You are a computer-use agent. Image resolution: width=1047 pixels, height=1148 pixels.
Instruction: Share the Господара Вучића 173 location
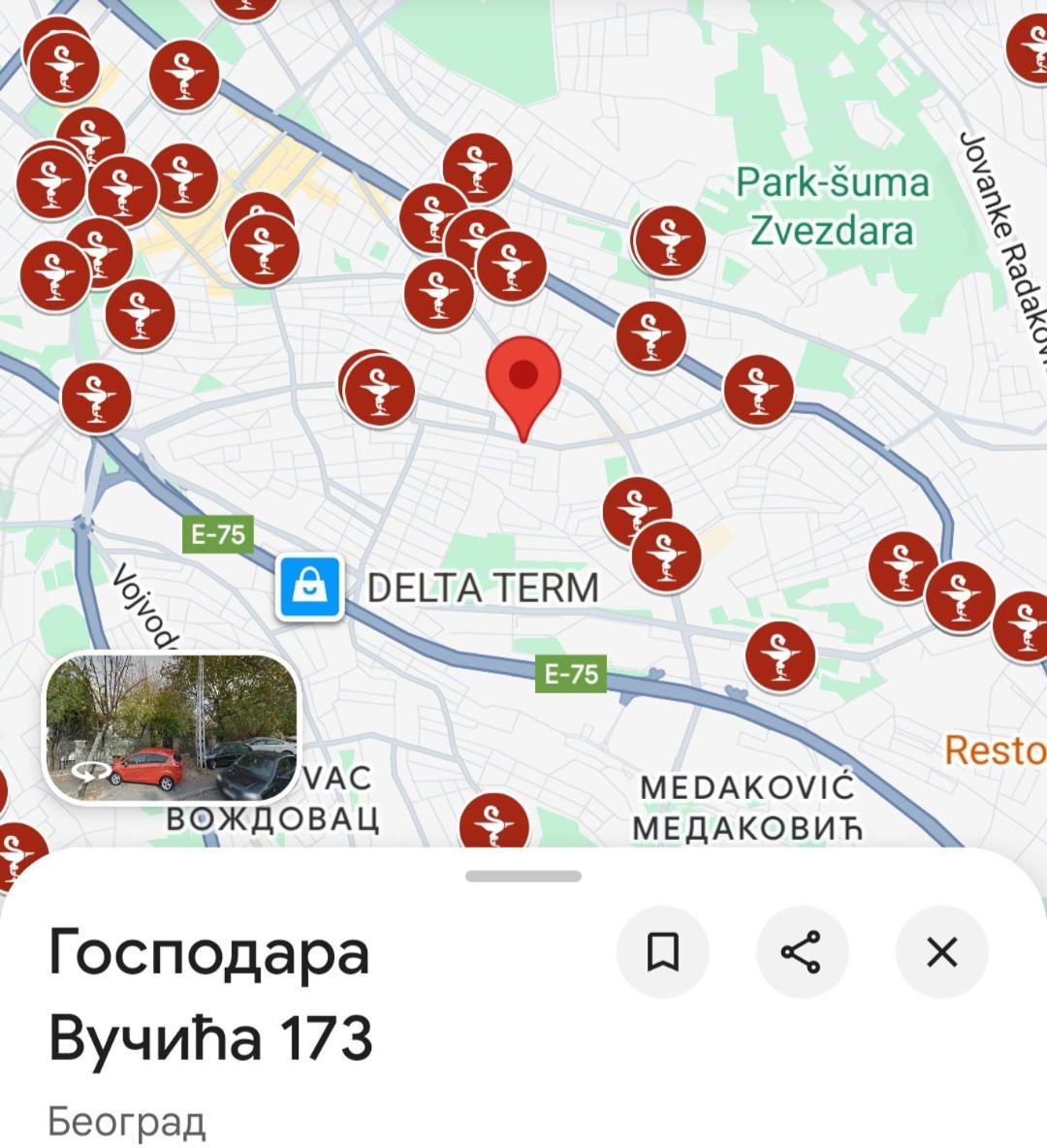tap(802, 952)
